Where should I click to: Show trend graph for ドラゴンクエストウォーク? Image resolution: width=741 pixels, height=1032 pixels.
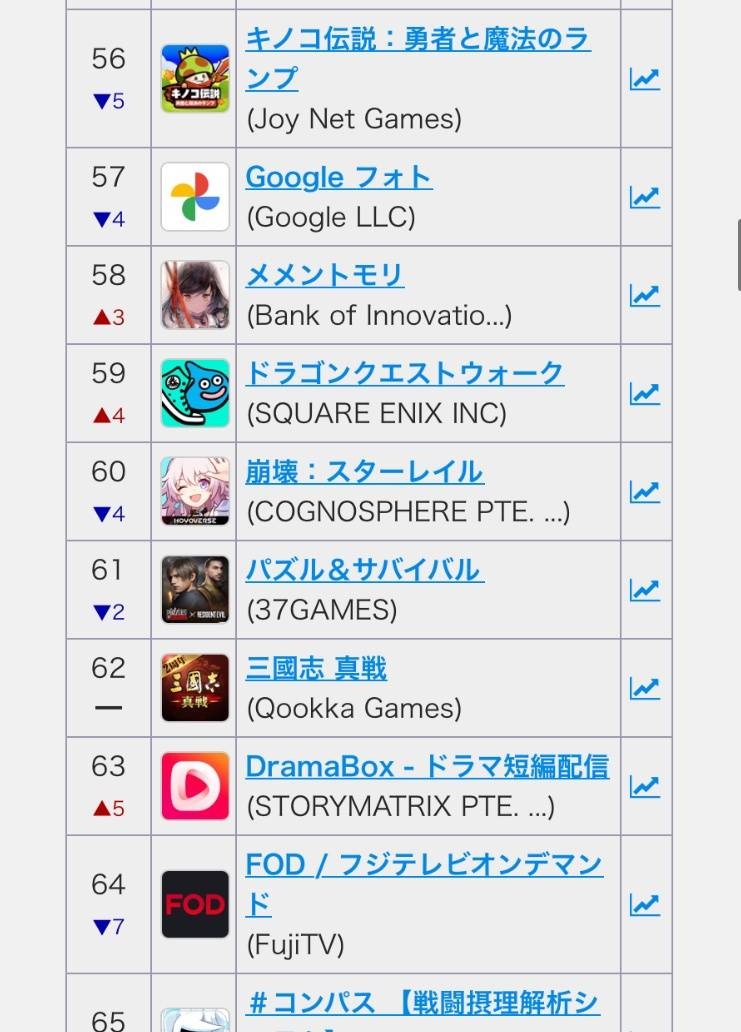click(x=645, y=393)
